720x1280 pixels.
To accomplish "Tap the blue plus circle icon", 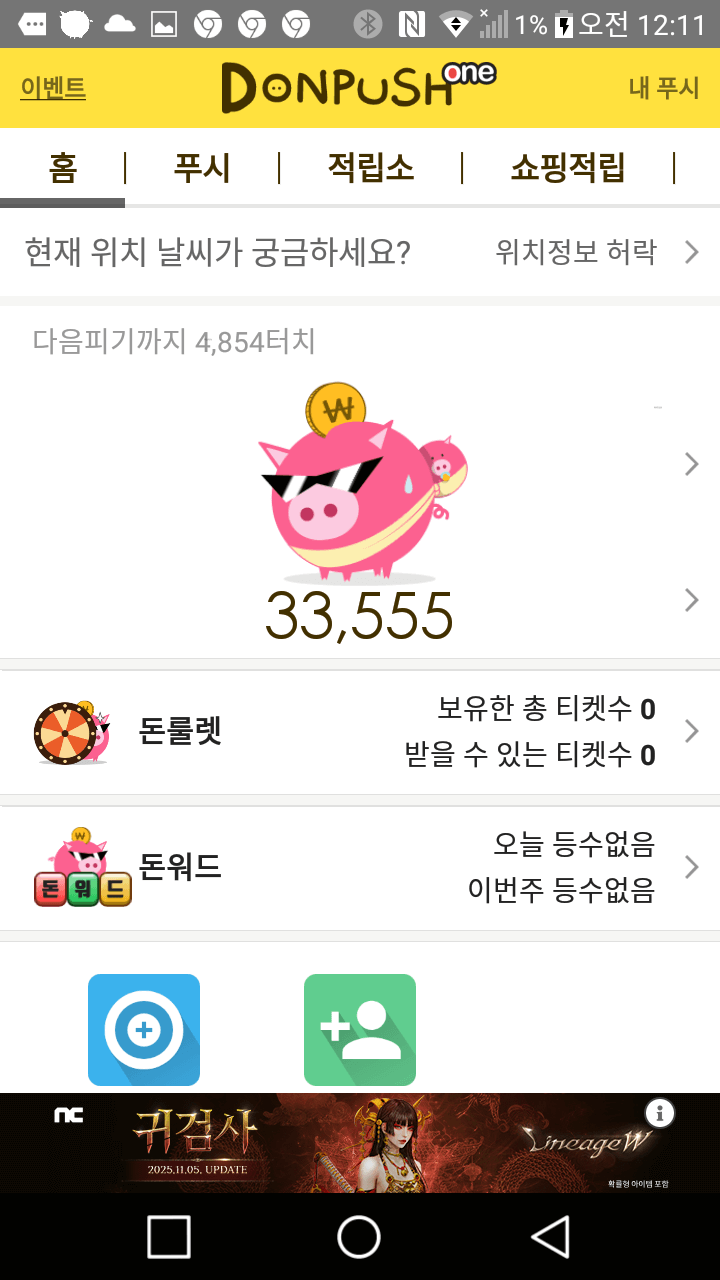I will point(144,1029).
